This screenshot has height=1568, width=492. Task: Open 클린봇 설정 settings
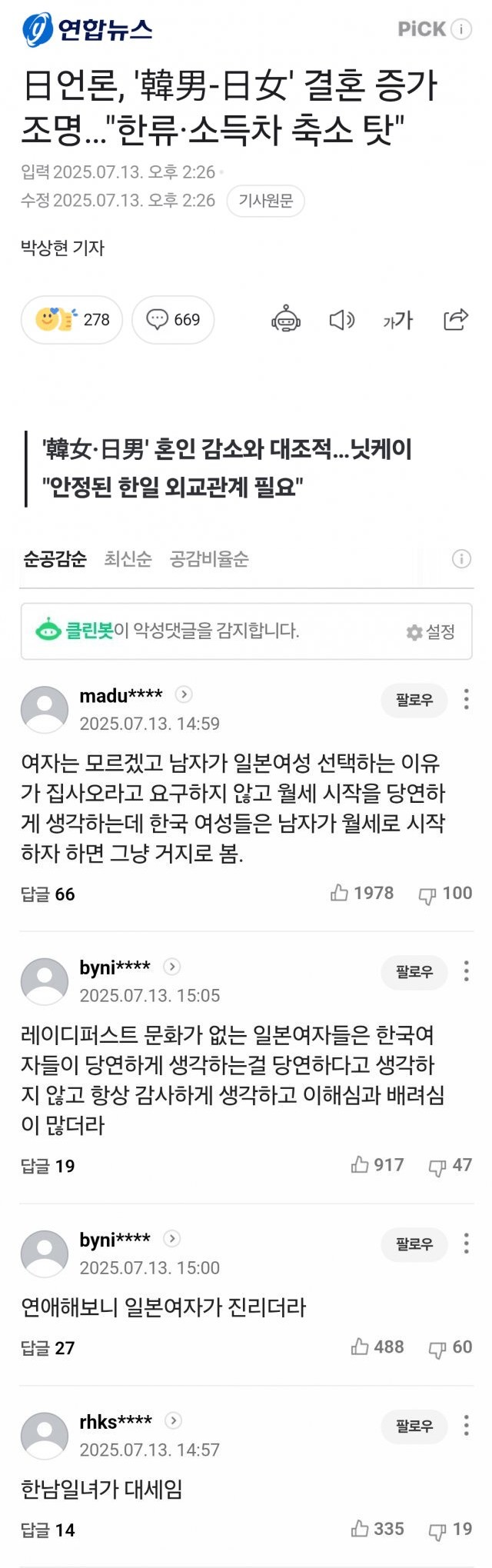tap(431, 632)
